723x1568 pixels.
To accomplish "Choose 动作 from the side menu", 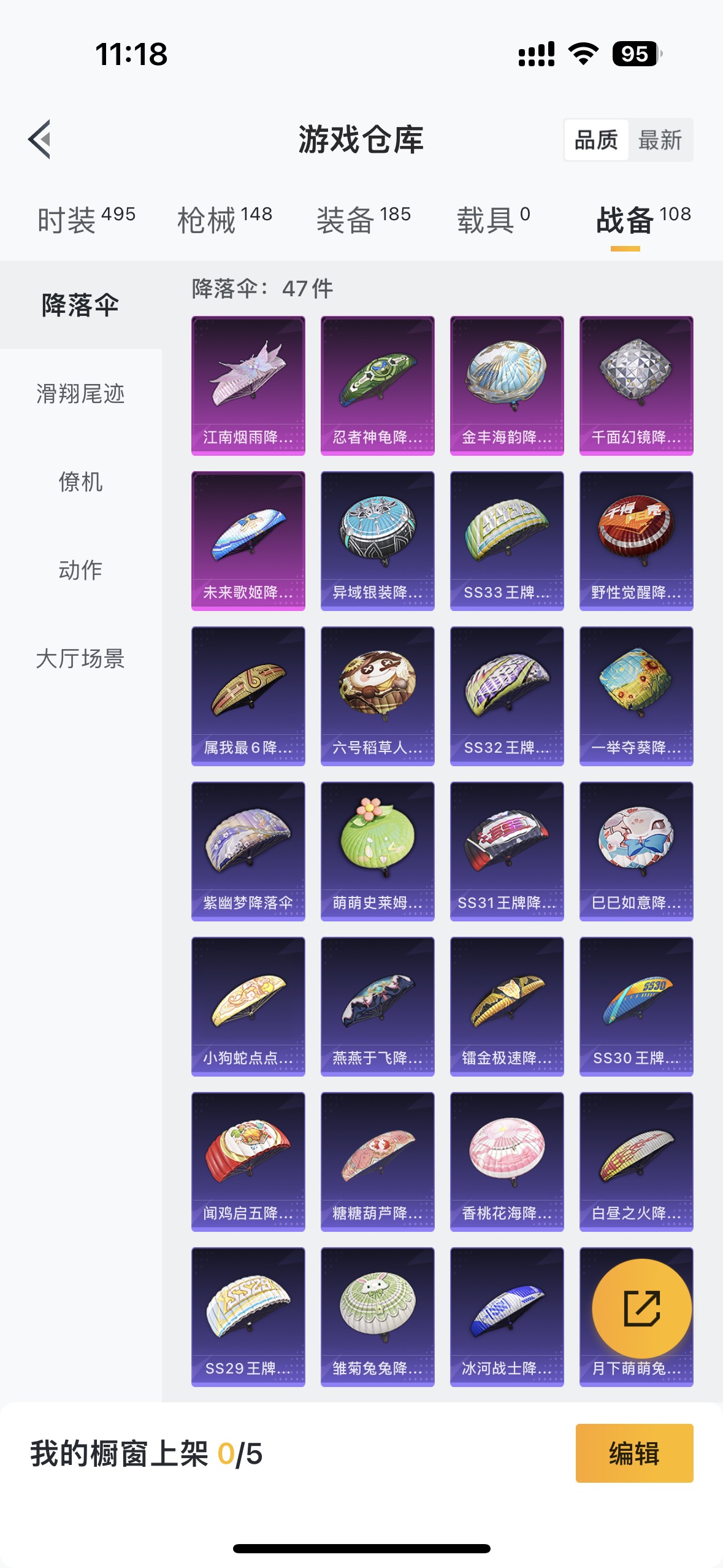I will pyautogui.click(x=80, y=570).
